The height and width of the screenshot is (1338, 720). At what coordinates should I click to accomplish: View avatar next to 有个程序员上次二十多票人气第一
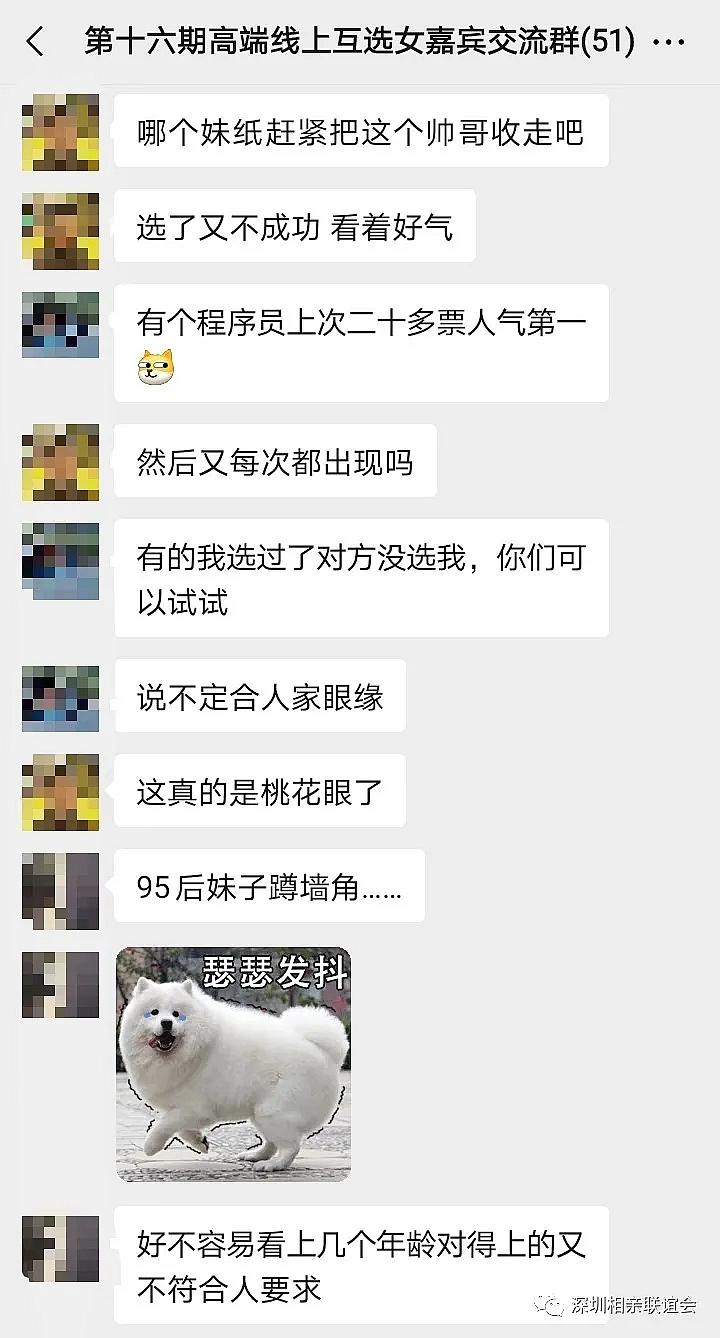point(60,325)
